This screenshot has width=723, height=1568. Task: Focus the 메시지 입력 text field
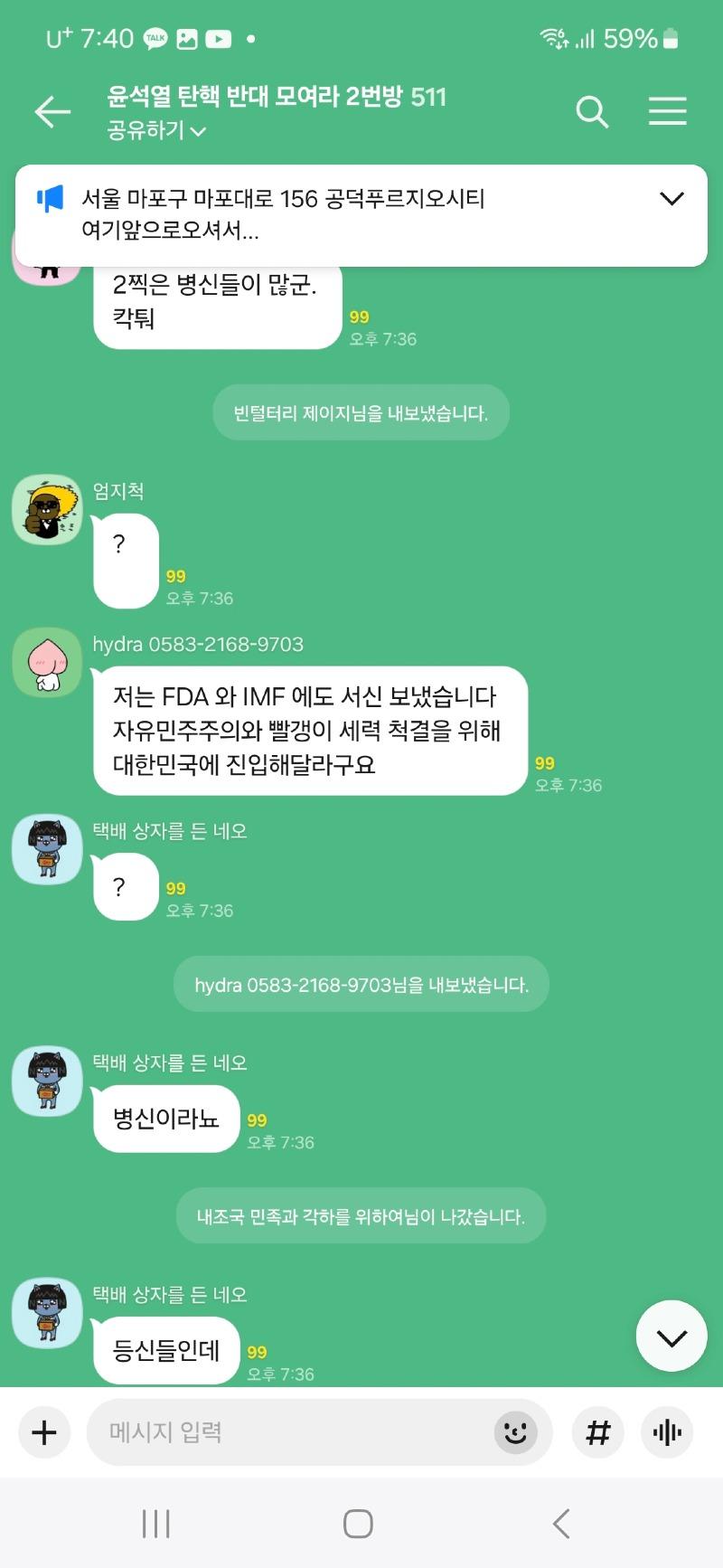289,1432
